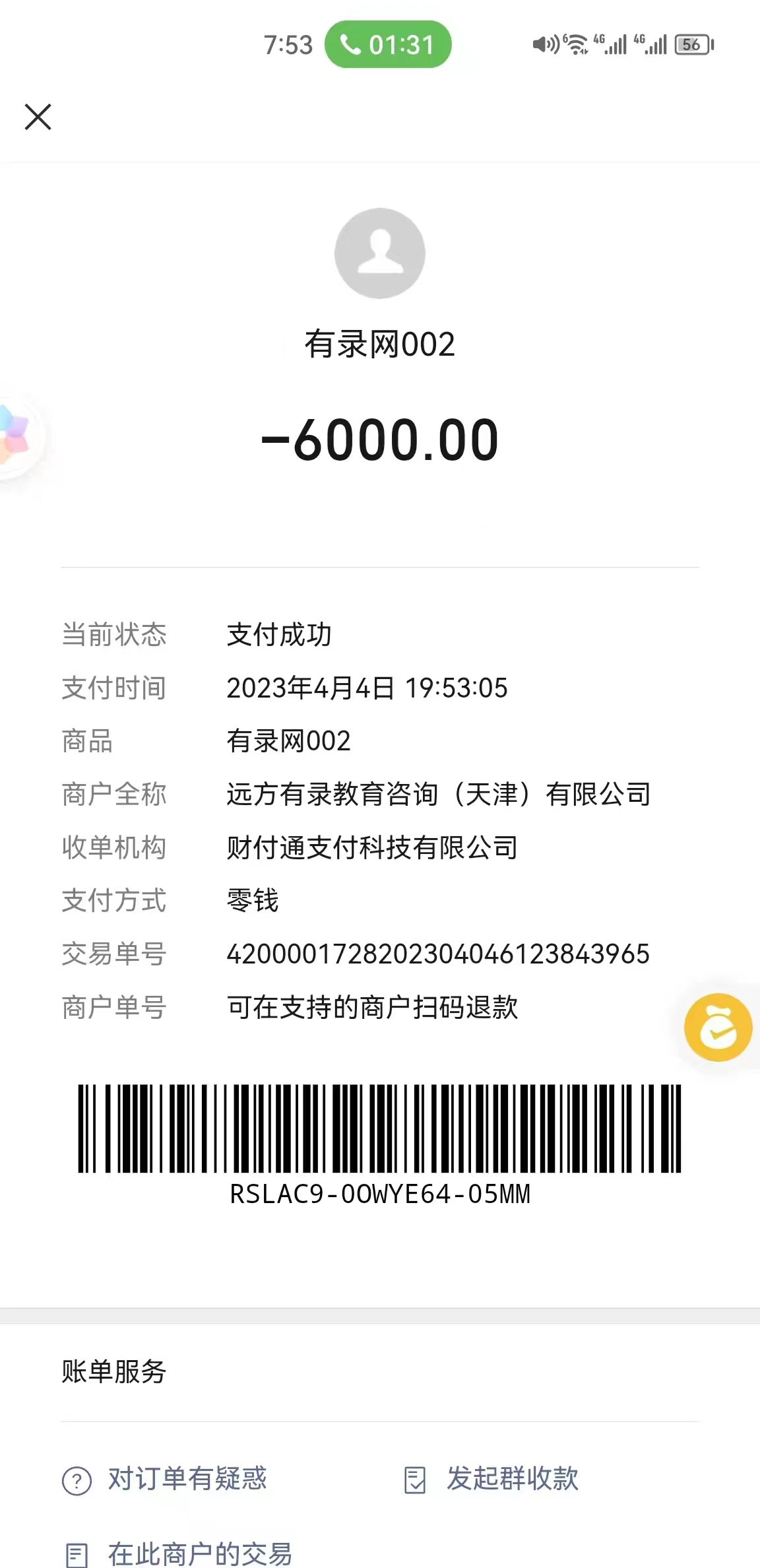760x1568 pixels.
Task: Tap the yellow floating assistant button
Action: click(x=718, y=1028)
